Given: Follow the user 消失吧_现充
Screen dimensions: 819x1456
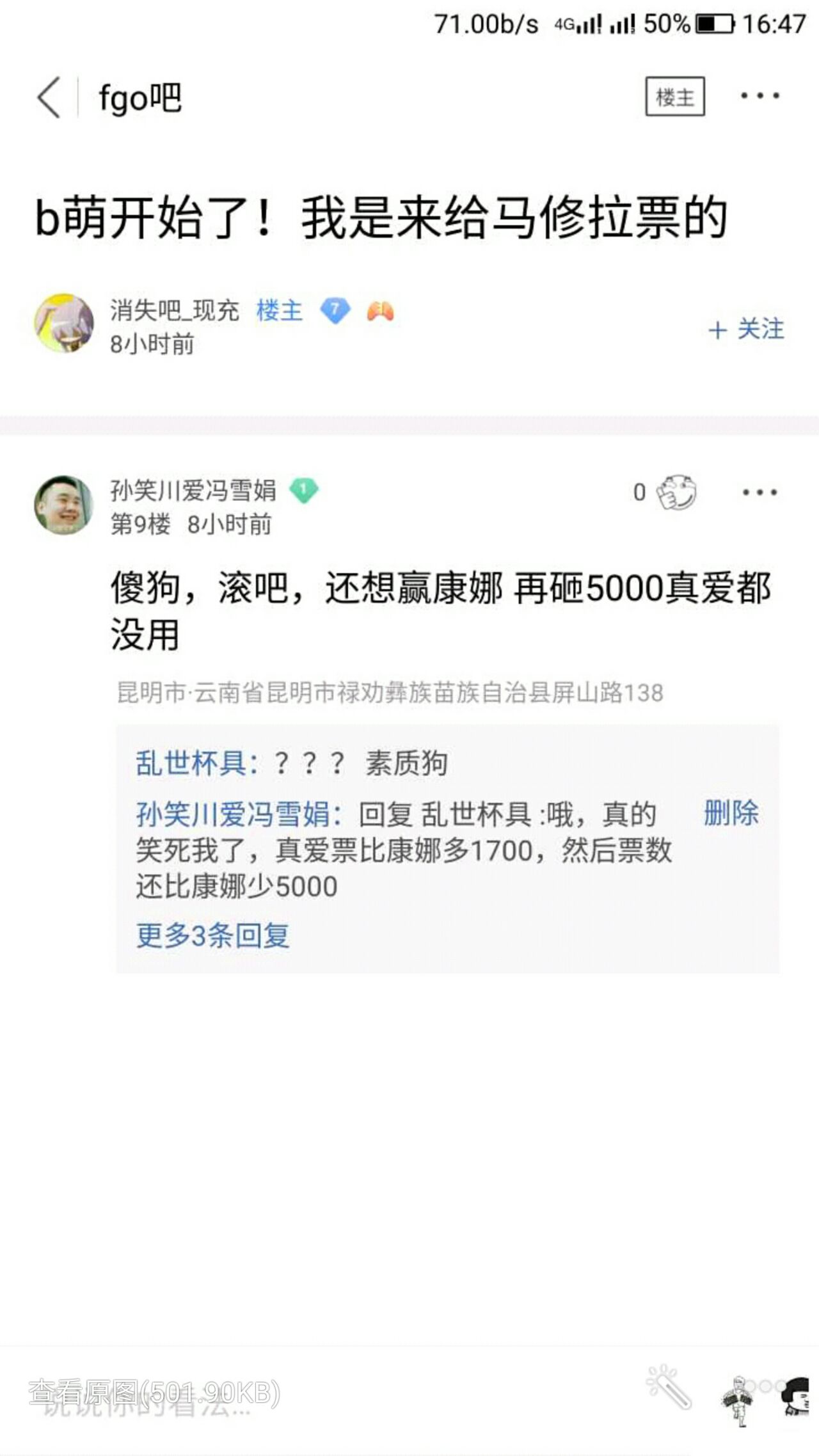Looking at the screenshot, I should pos(746,329).
